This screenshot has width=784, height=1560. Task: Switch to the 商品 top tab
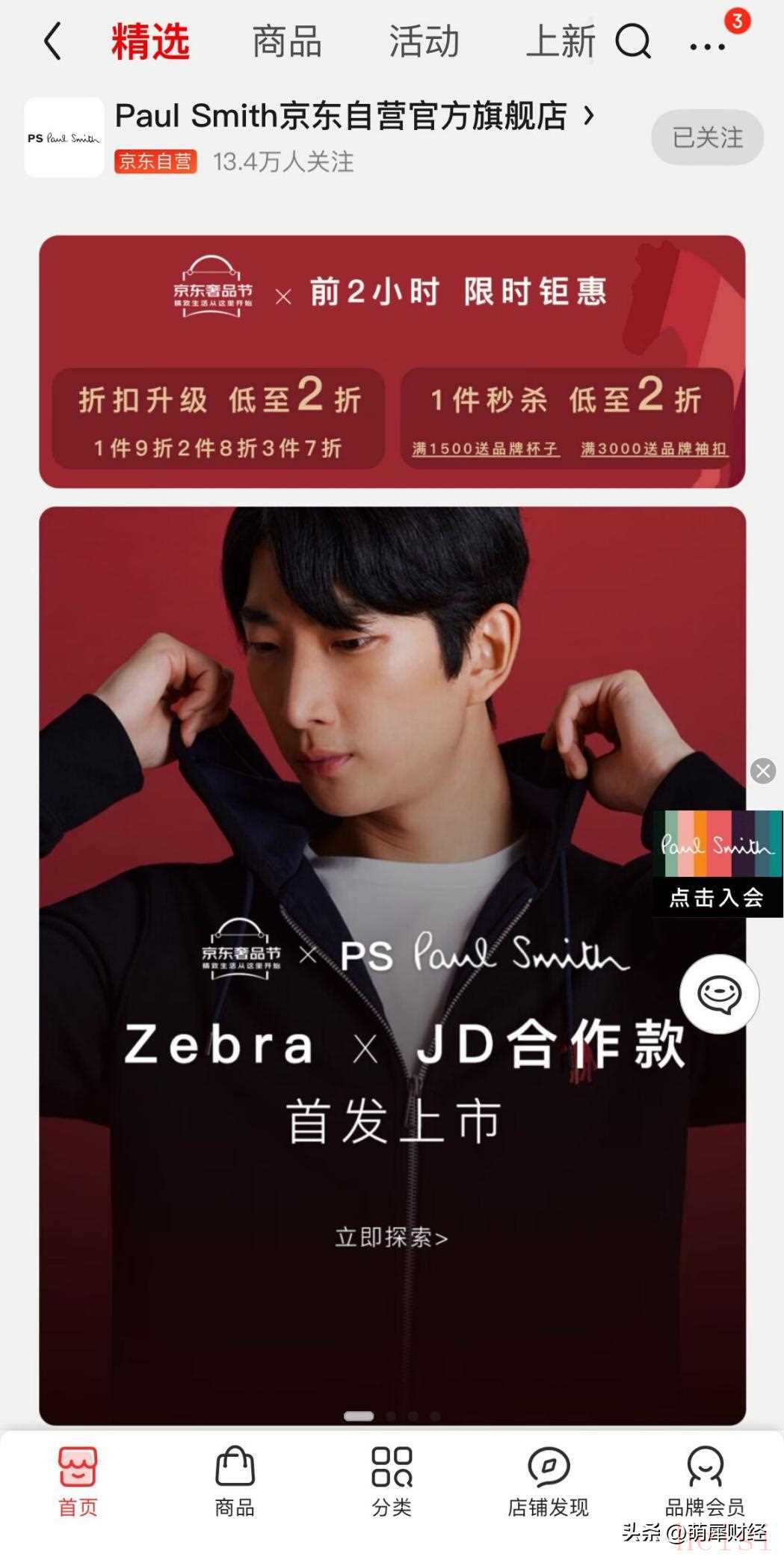pos(286,41)
